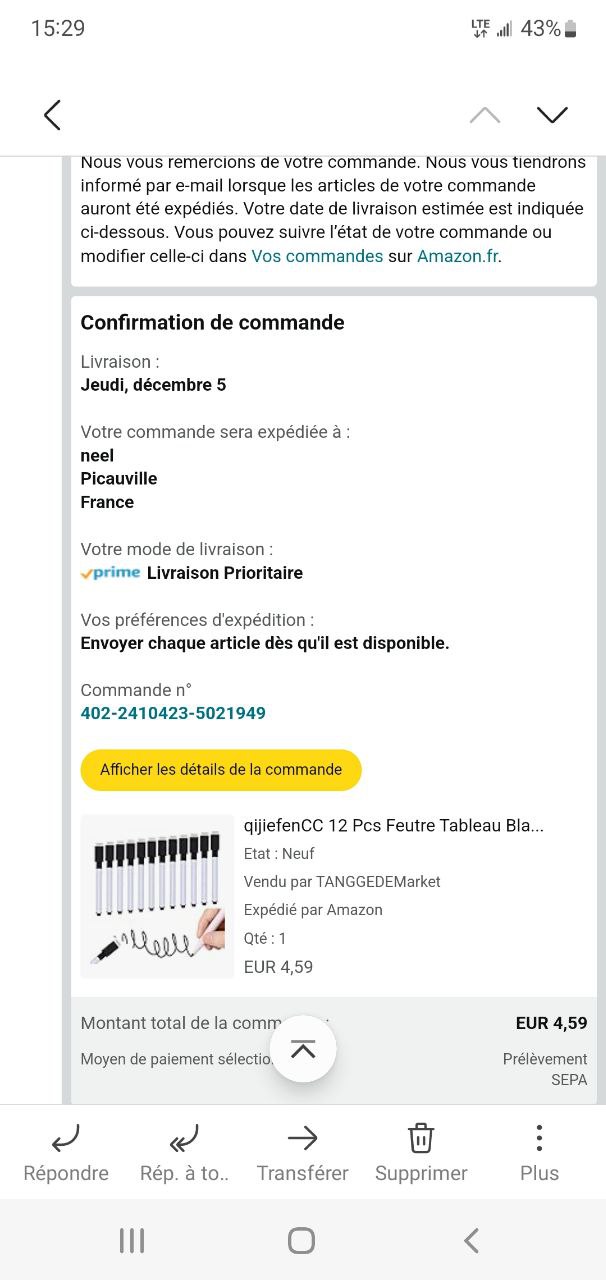Go to the home screen
The height and width of the screenshot is (1280, 606).
301,1241
